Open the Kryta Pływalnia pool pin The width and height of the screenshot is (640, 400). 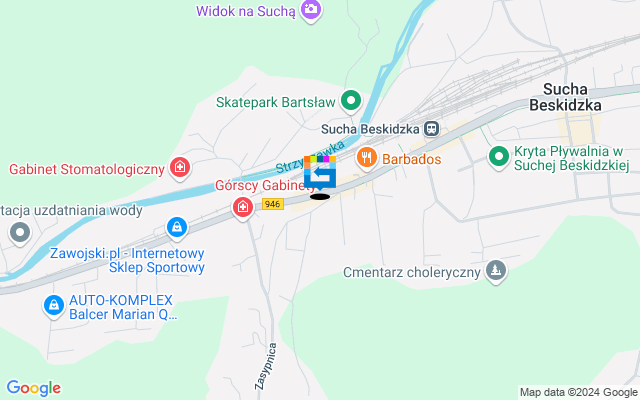tap(497, 156)
